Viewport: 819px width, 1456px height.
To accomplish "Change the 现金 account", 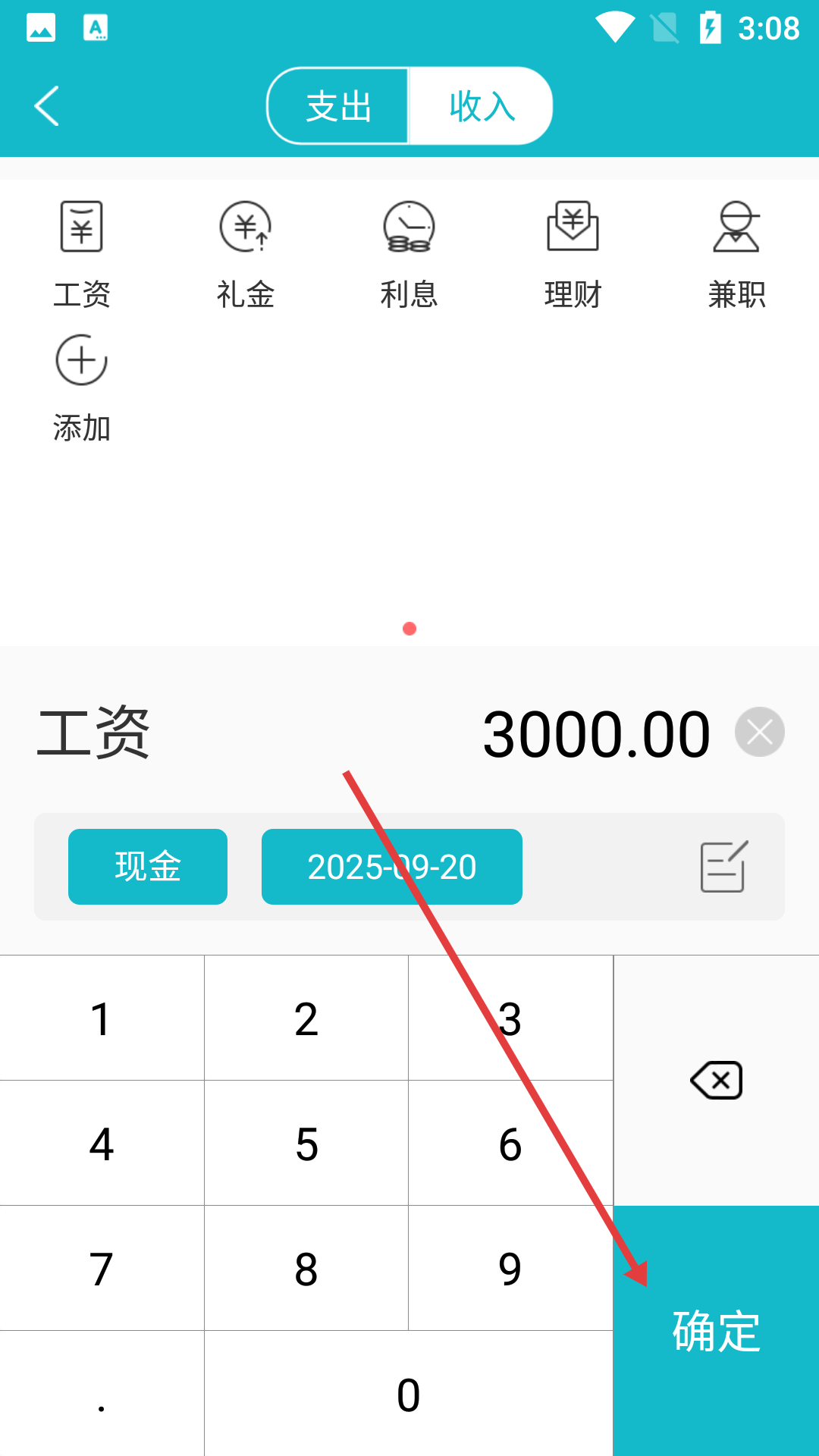I will point(148,867).
